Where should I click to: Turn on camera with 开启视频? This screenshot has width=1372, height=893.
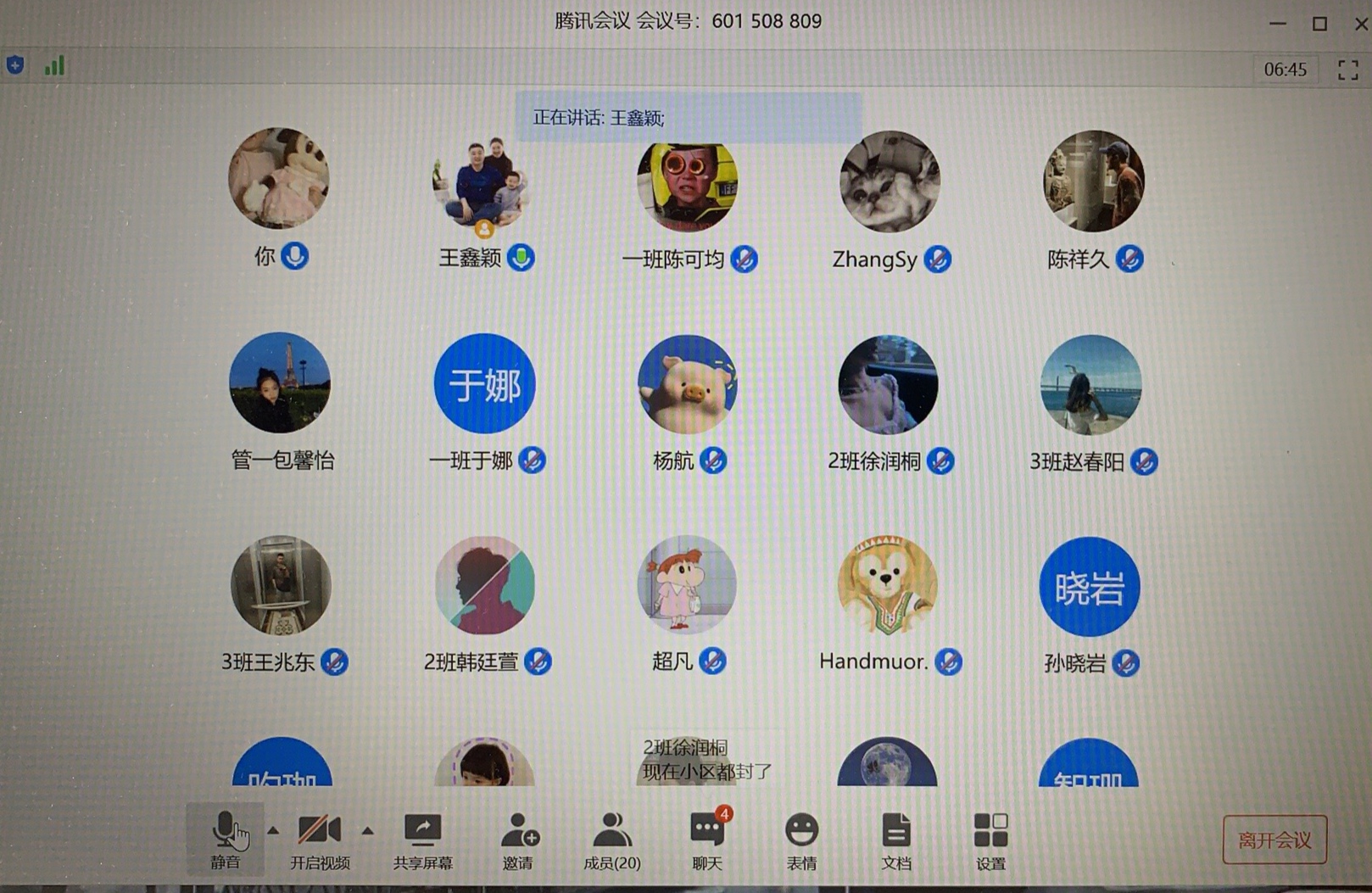coord(320,839)
